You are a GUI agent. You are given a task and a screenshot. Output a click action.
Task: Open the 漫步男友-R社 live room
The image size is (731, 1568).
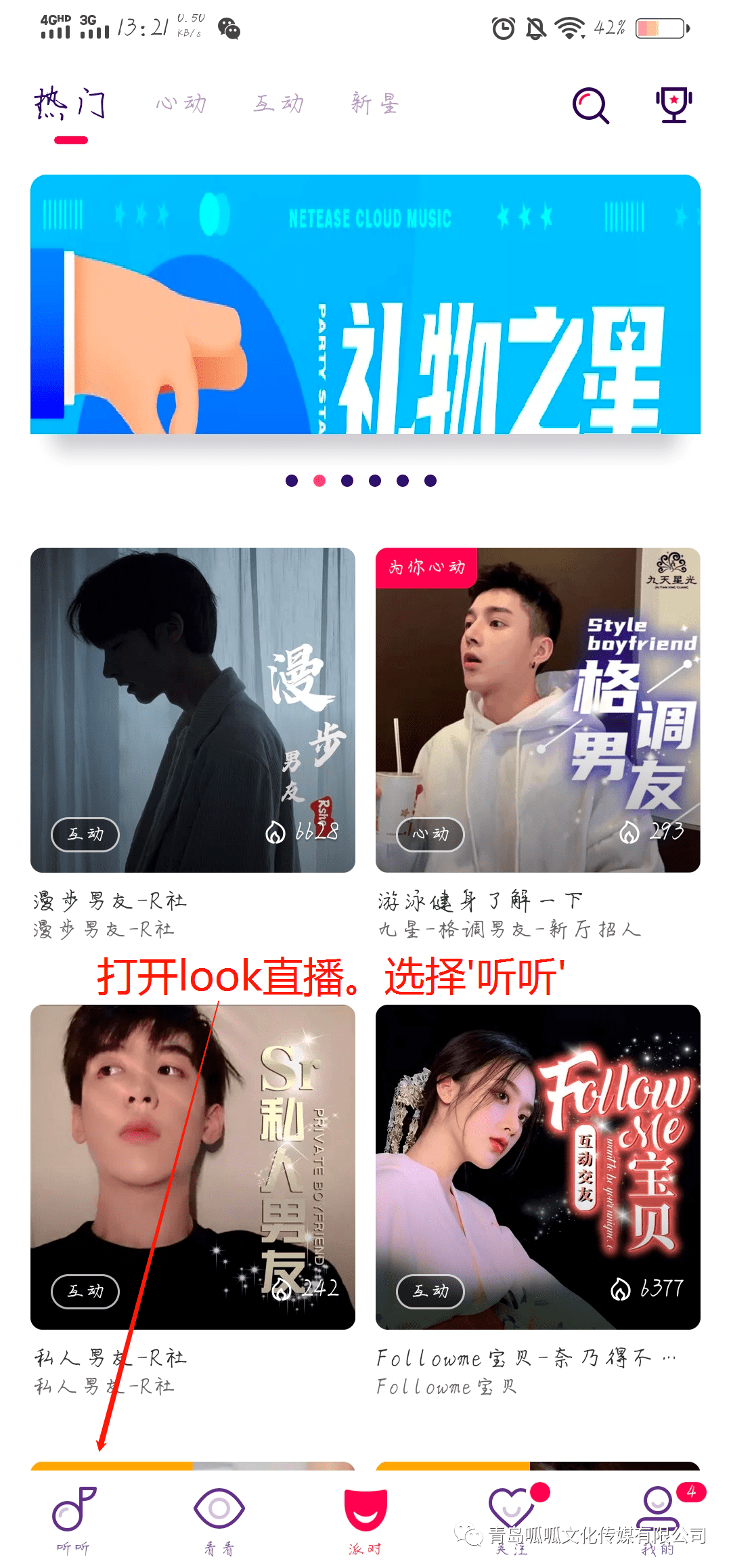coord(193,710)
